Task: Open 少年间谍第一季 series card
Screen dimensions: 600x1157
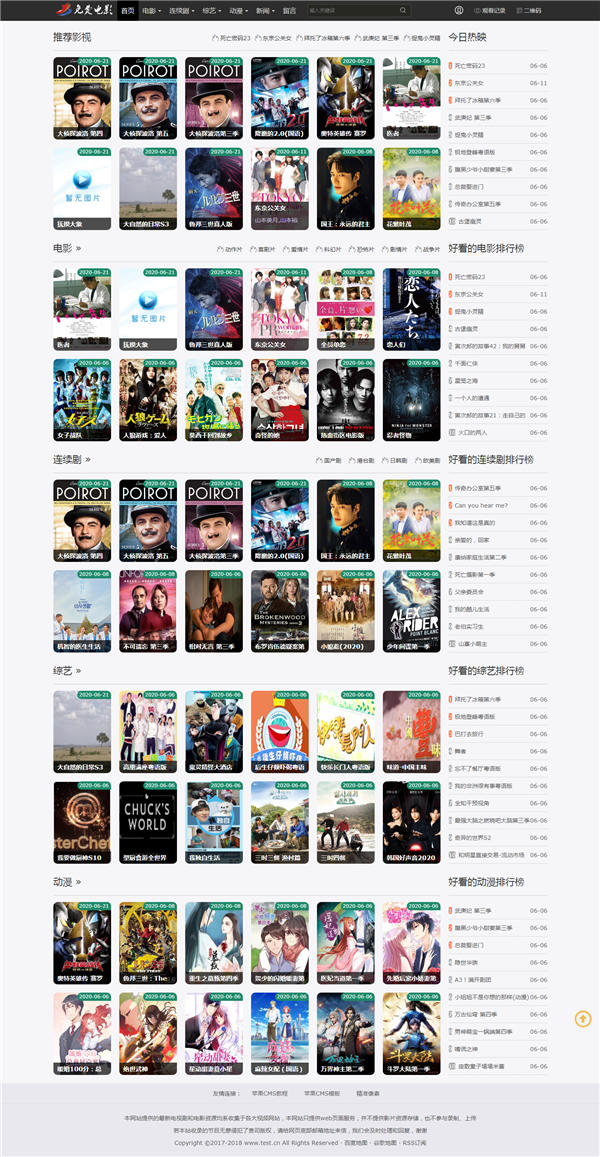Action: tap(411, 611)
